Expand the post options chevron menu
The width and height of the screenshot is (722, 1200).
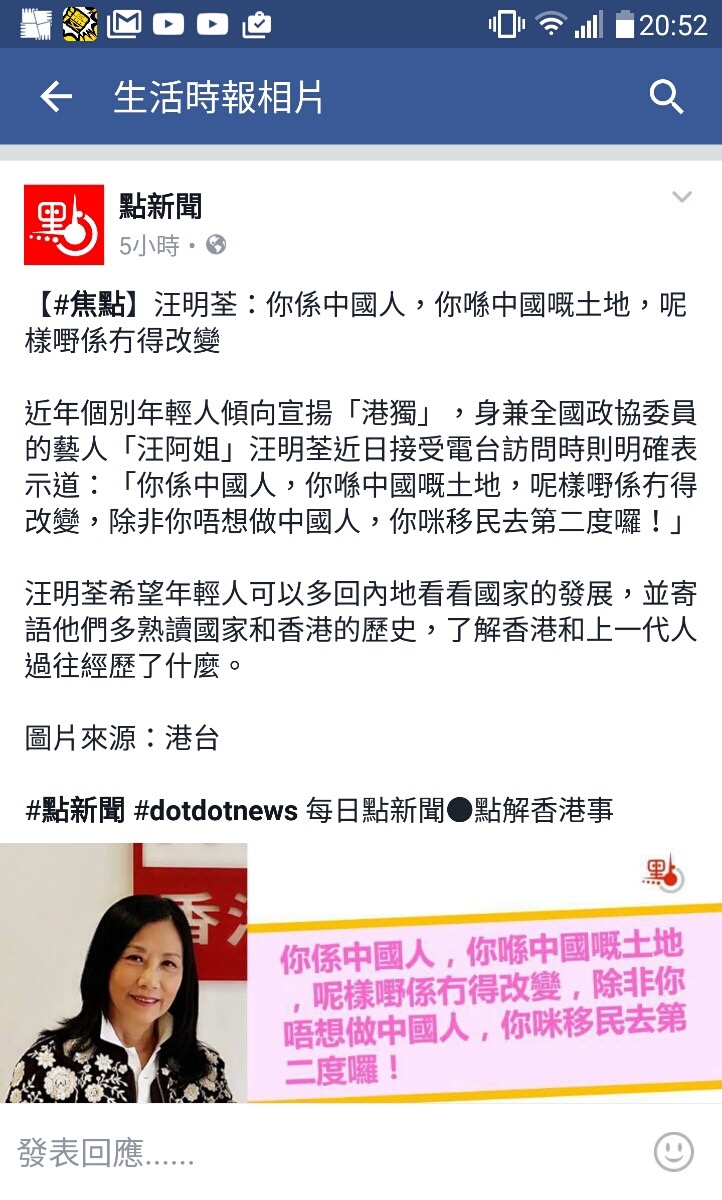[682, 197]
